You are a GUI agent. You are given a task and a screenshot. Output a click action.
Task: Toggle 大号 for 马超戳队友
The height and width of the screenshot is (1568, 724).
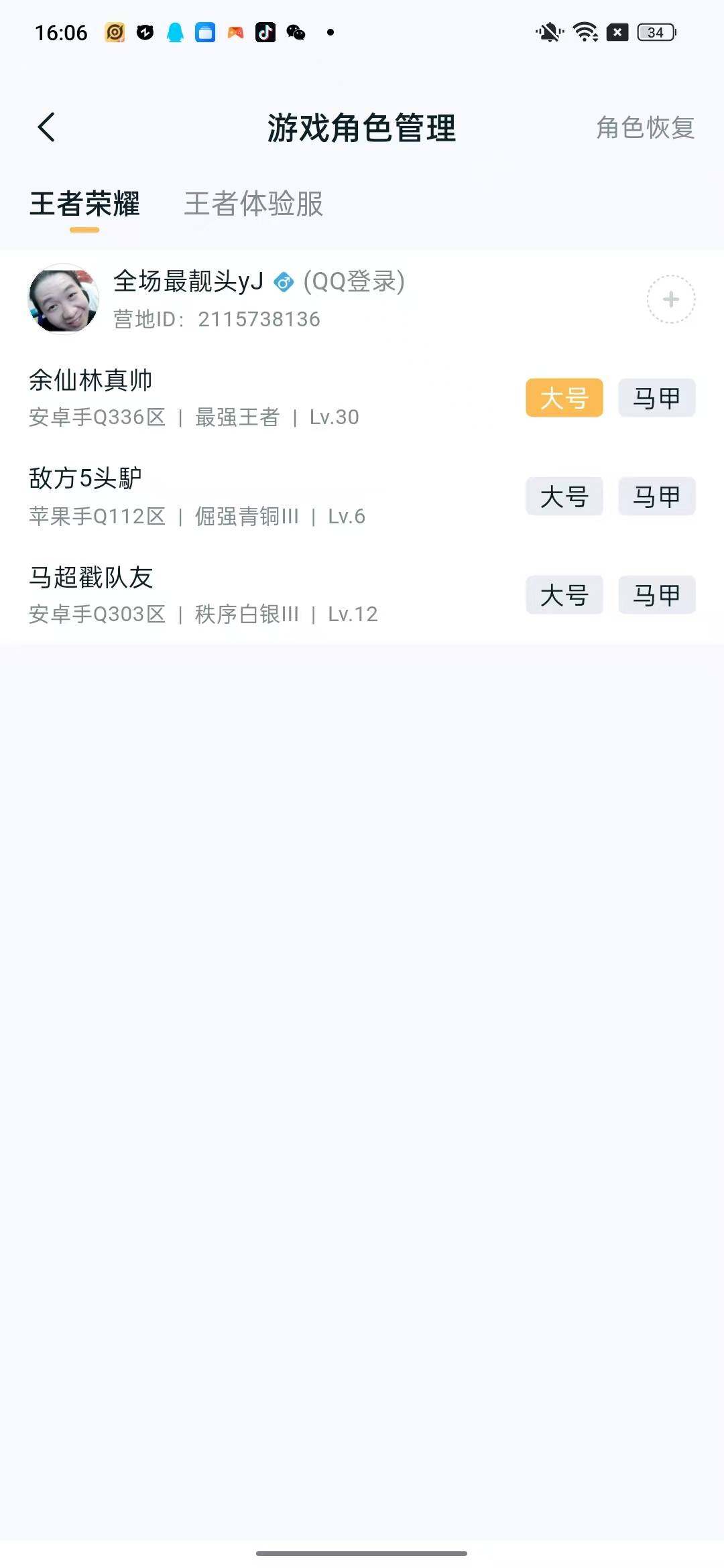(x=564, y=595)
